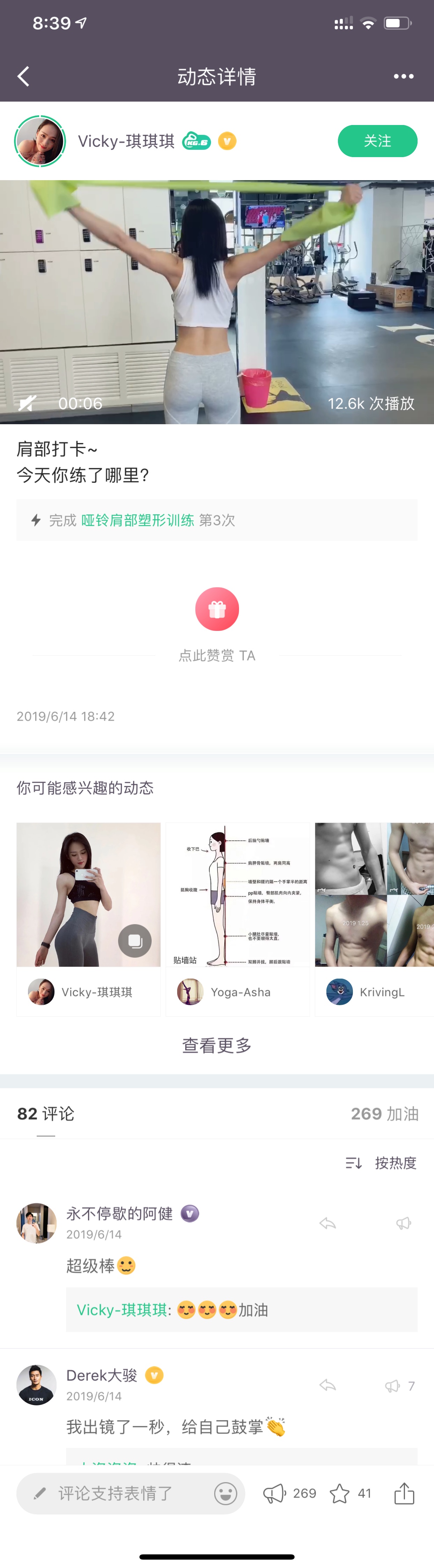This screenshot has height=1568, width=434.
Task: Change comment sorting via 按热度
Action: 382,1163
